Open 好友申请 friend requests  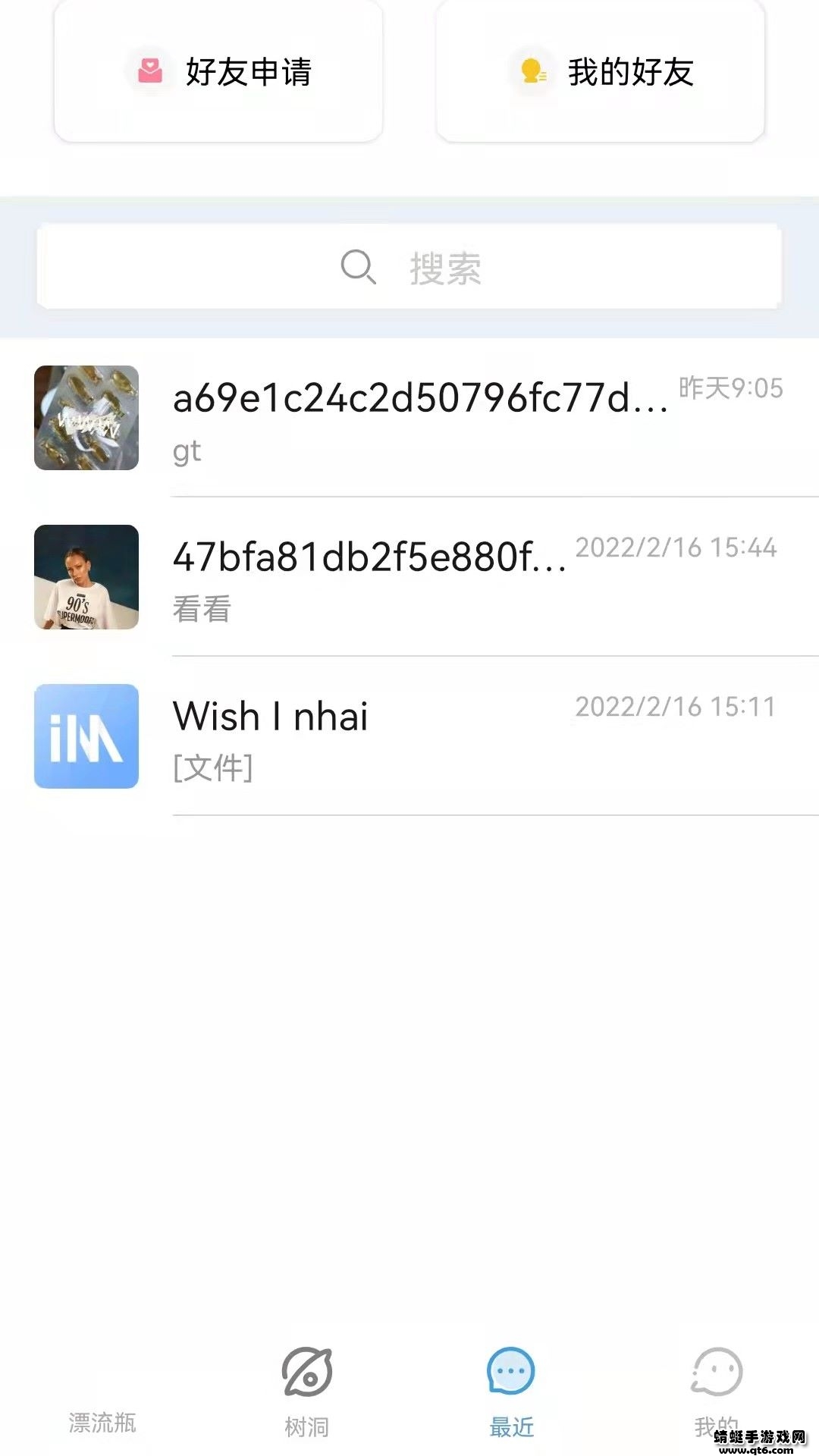coord(218,72)
